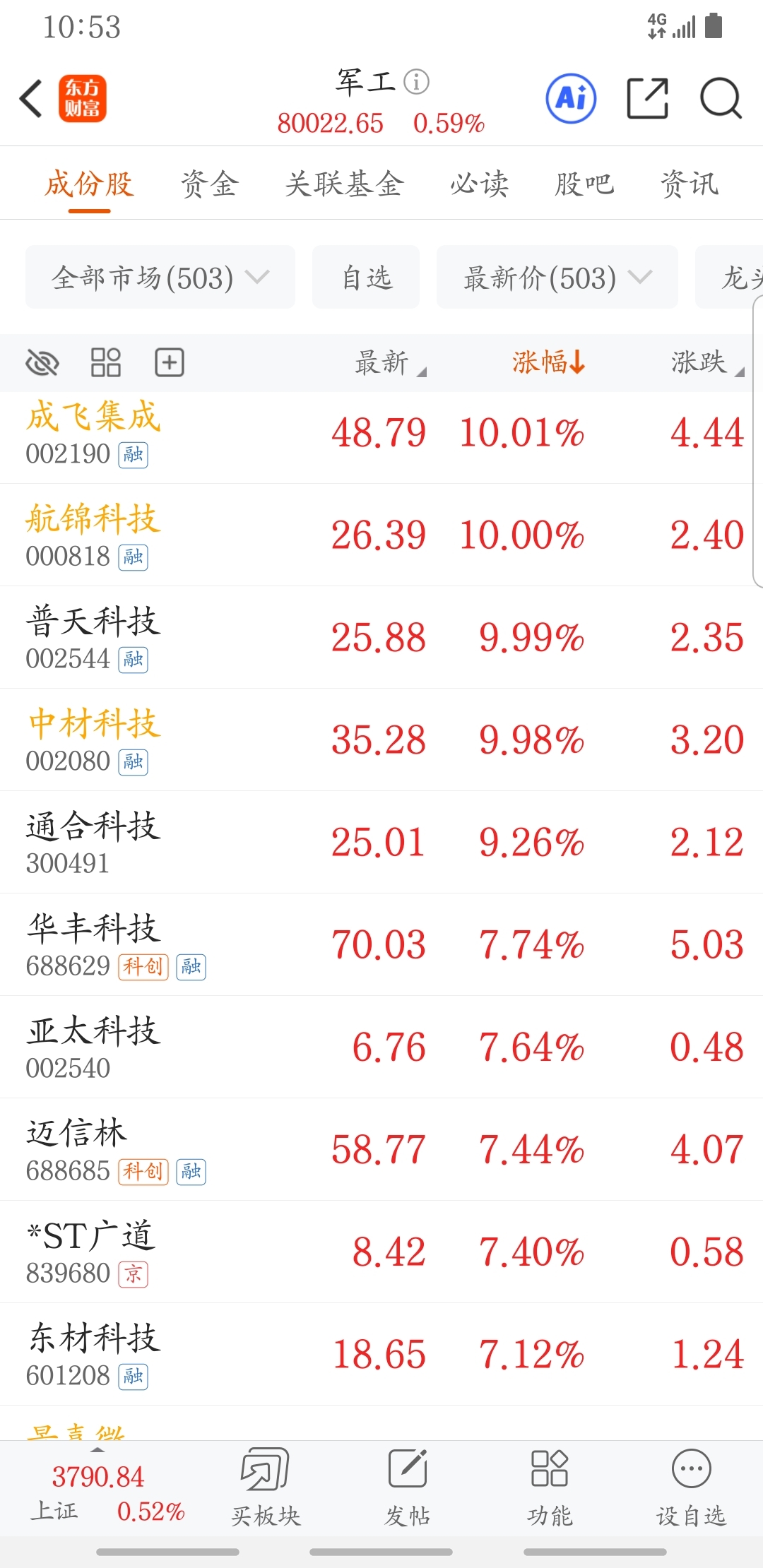Expand the 全部市场(503) dropdown
The image size is (763, 1568).
[x=160, y=277]
